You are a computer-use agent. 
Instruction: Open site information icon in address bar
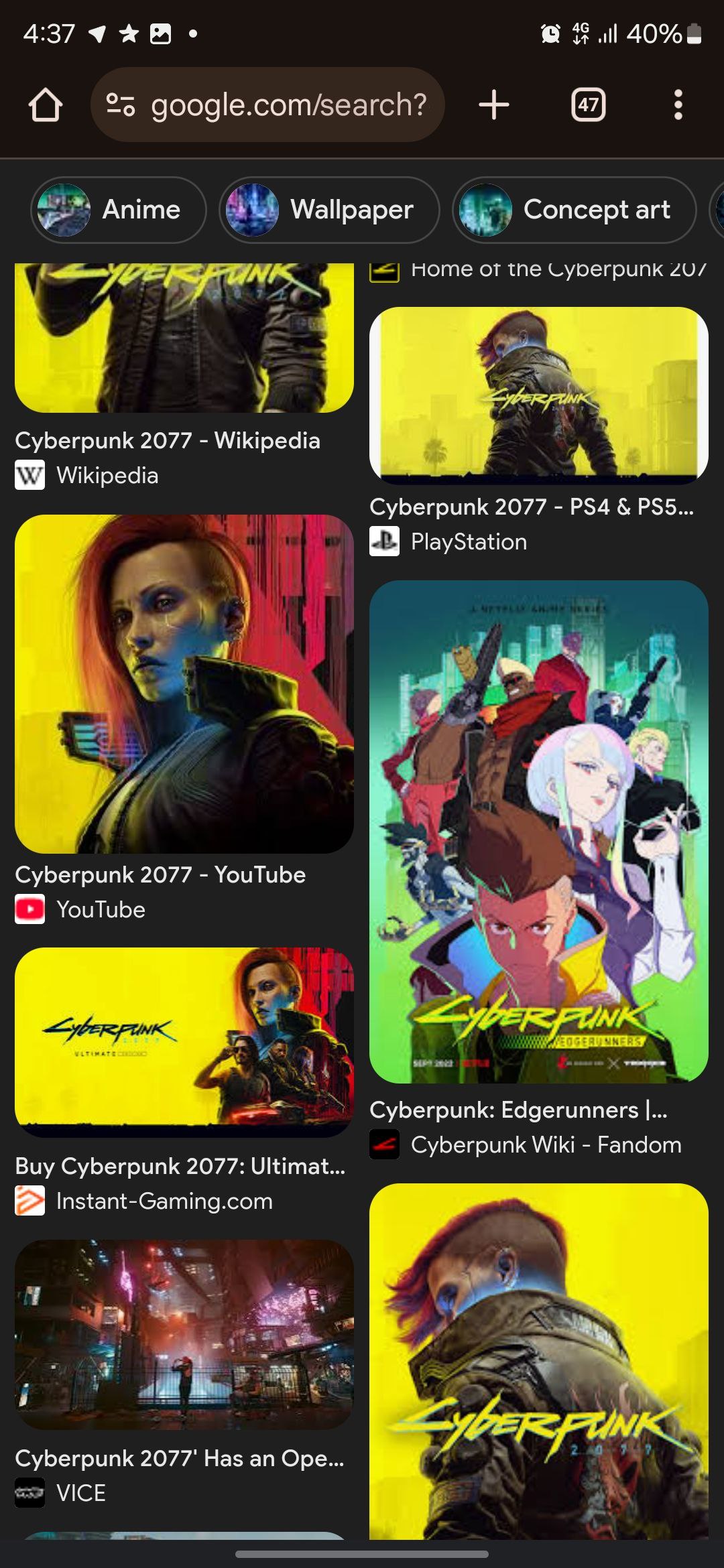tap(121, 105)
